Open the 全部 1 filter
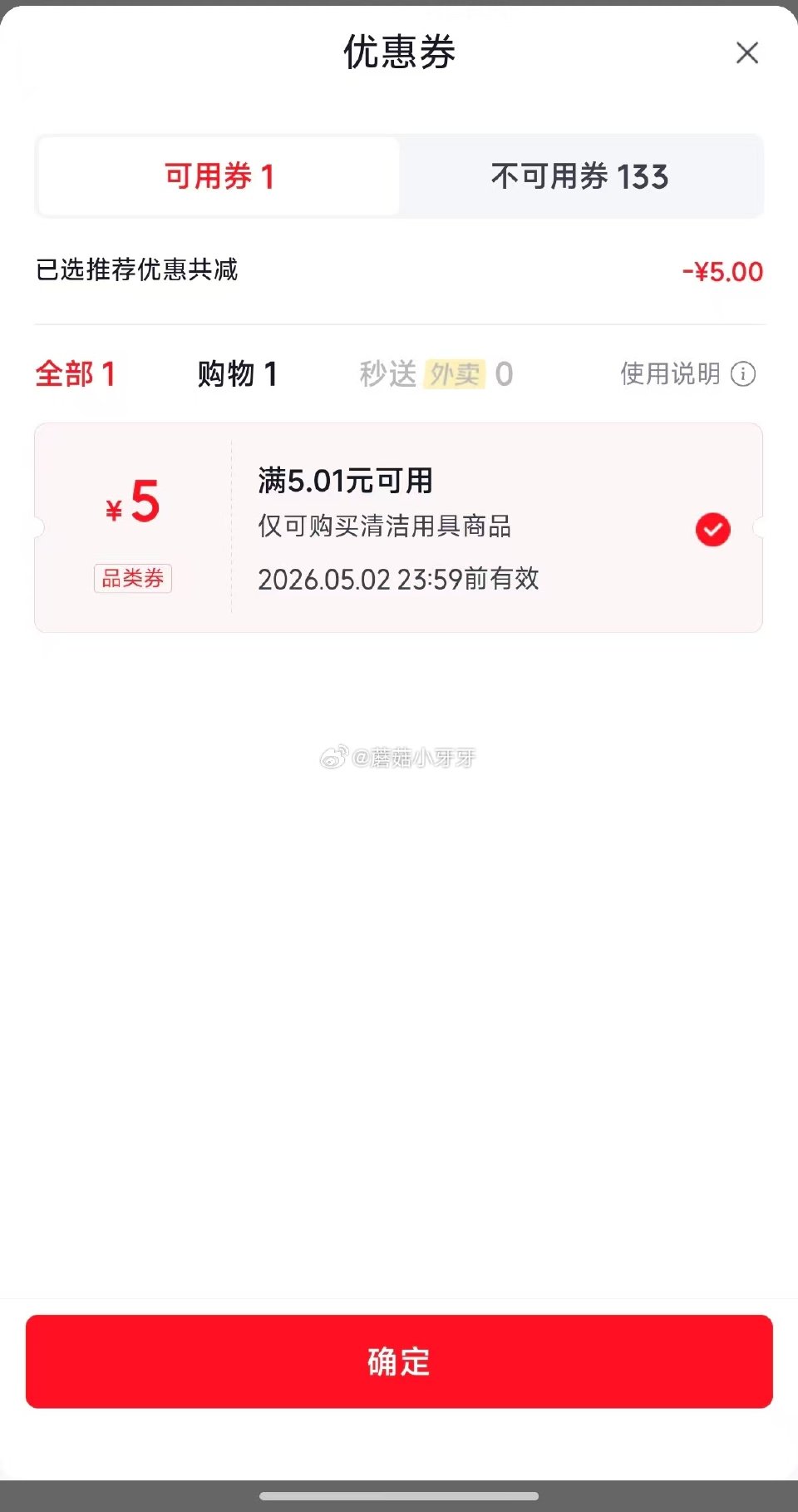Screen dimensions: 798x1512 (76, 374)
